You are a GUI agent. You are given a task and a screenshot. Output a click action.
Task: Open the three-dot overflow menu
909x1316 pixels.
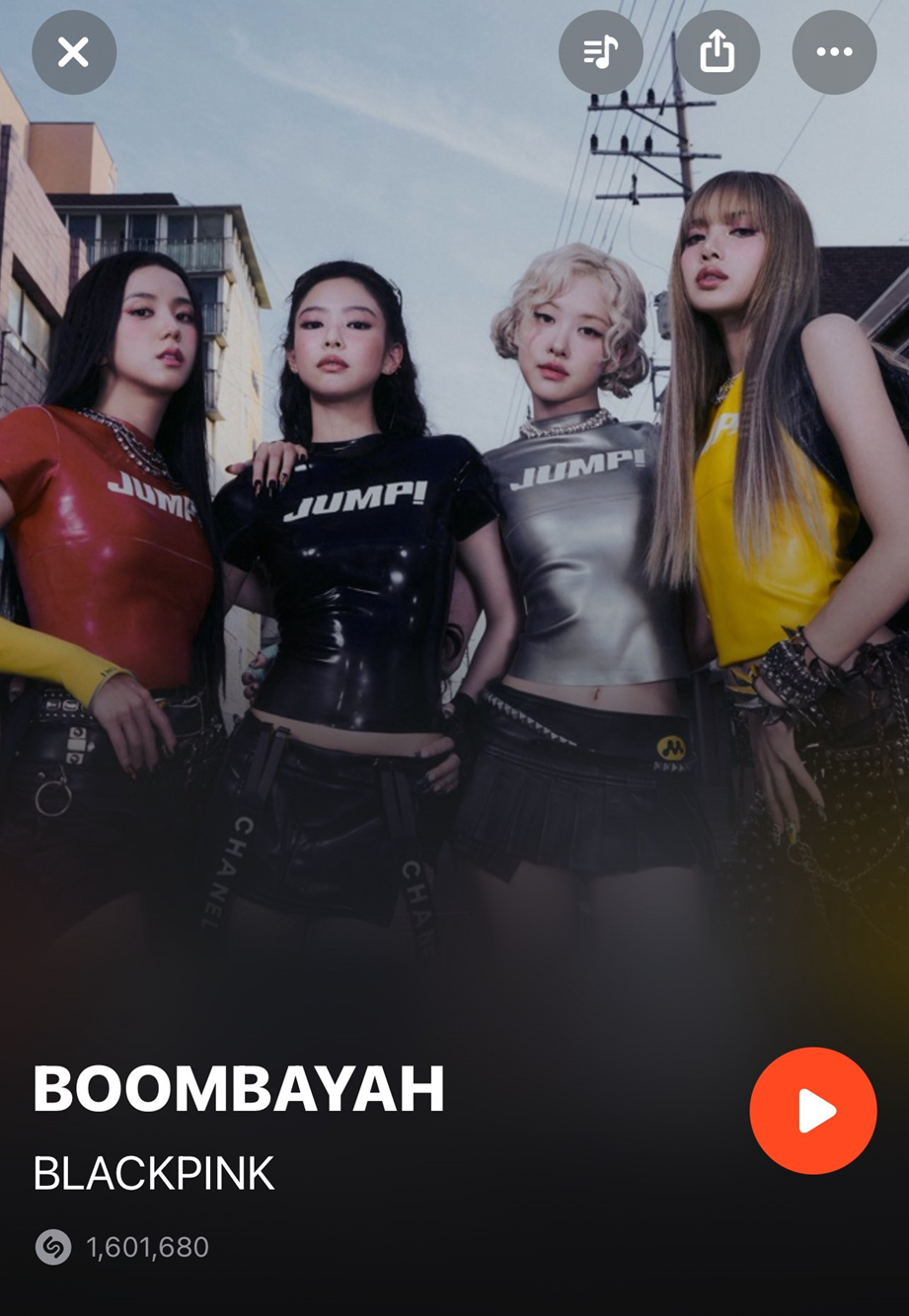click(x=834, y=52)
